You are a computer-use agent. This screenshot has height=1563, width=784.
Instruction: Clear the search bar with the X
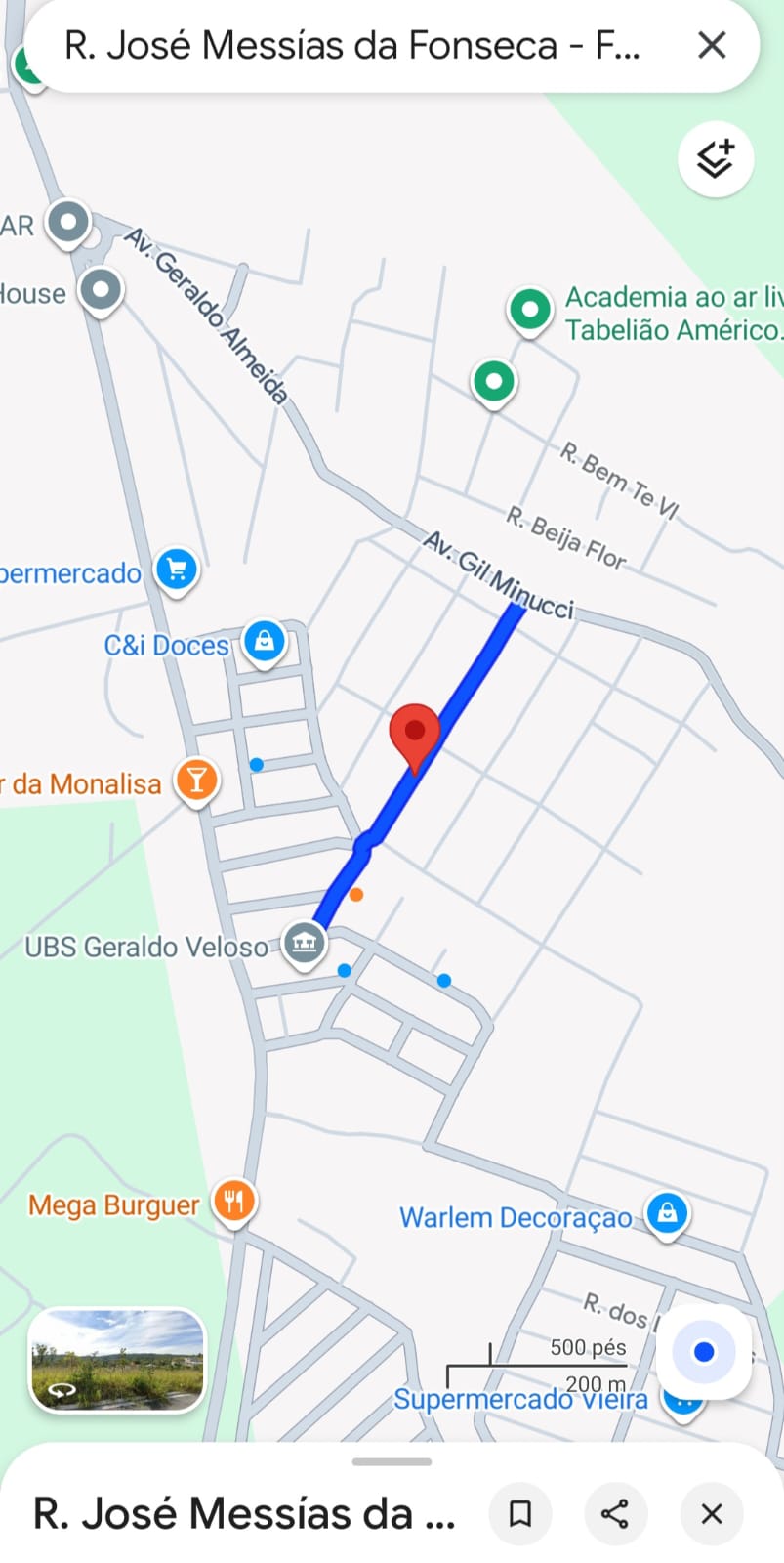tap(712, 45)
